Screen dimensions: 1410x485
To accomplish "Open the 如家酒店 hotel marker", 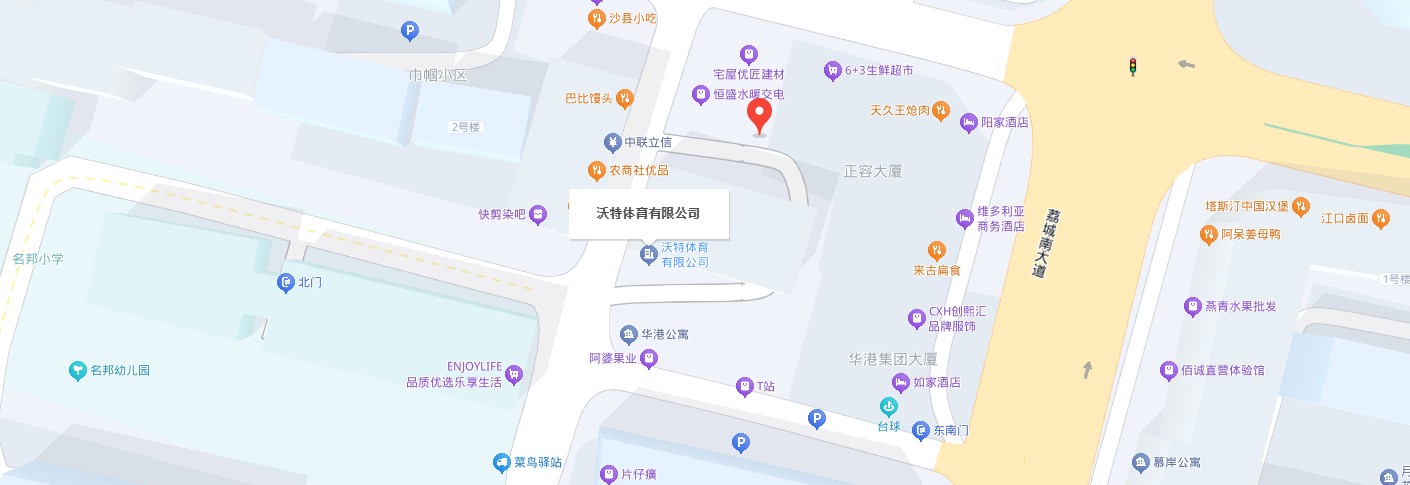I will click(901, 382).
